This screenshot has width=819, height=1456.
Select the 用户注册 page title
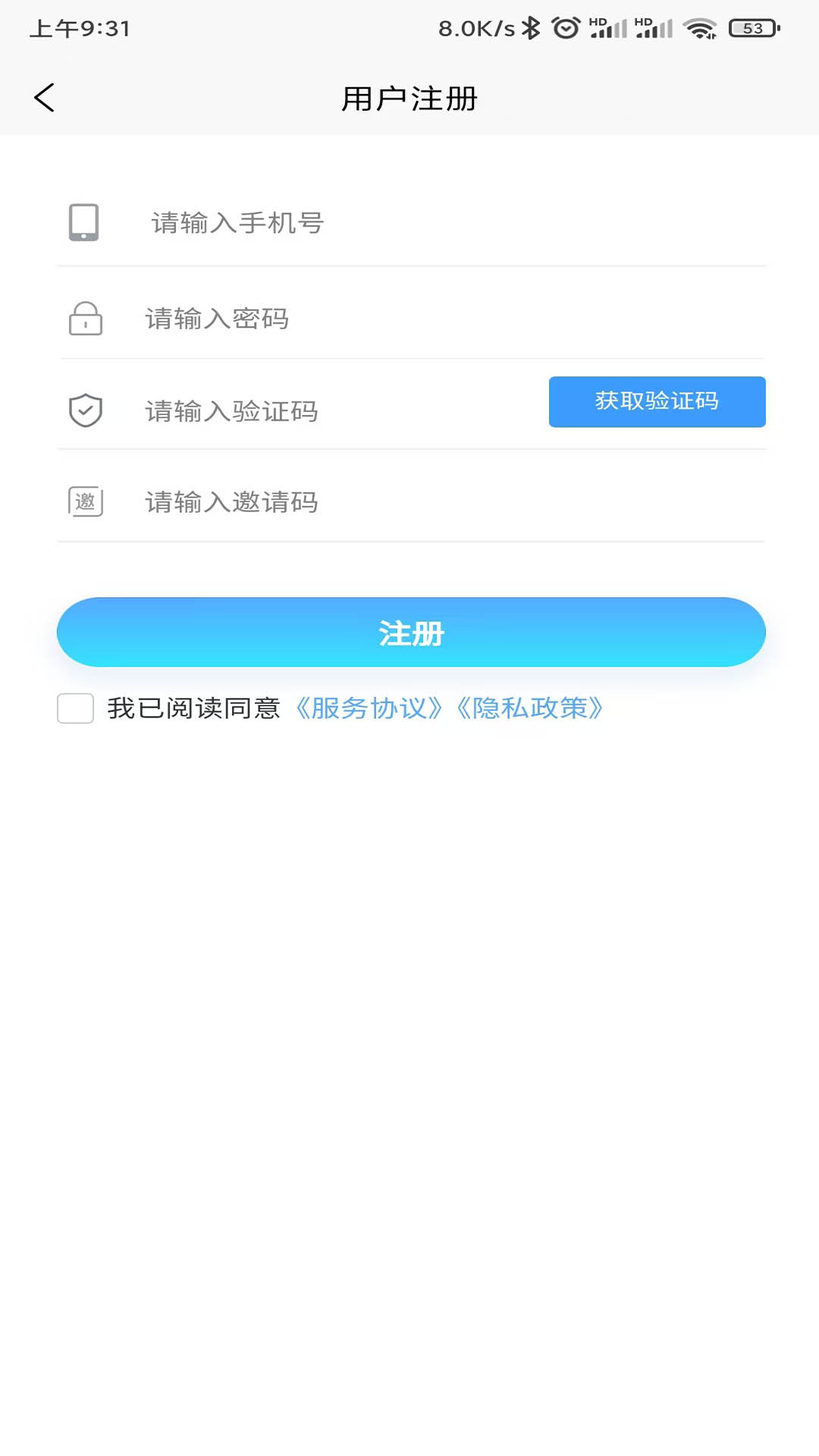409,98
